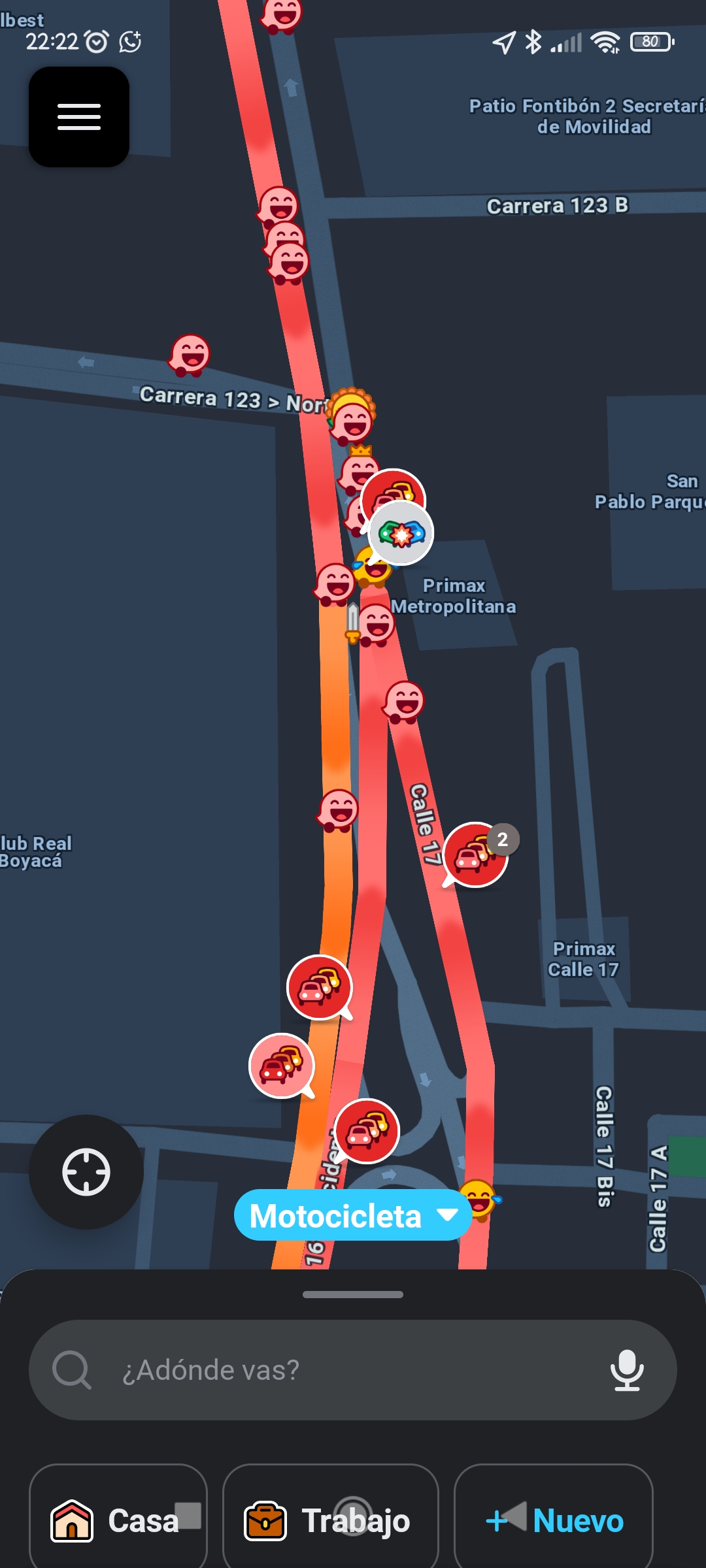Navigate to Trabajo shortcut
This screenshot has height=1568, width=706.
[330, 1520]
